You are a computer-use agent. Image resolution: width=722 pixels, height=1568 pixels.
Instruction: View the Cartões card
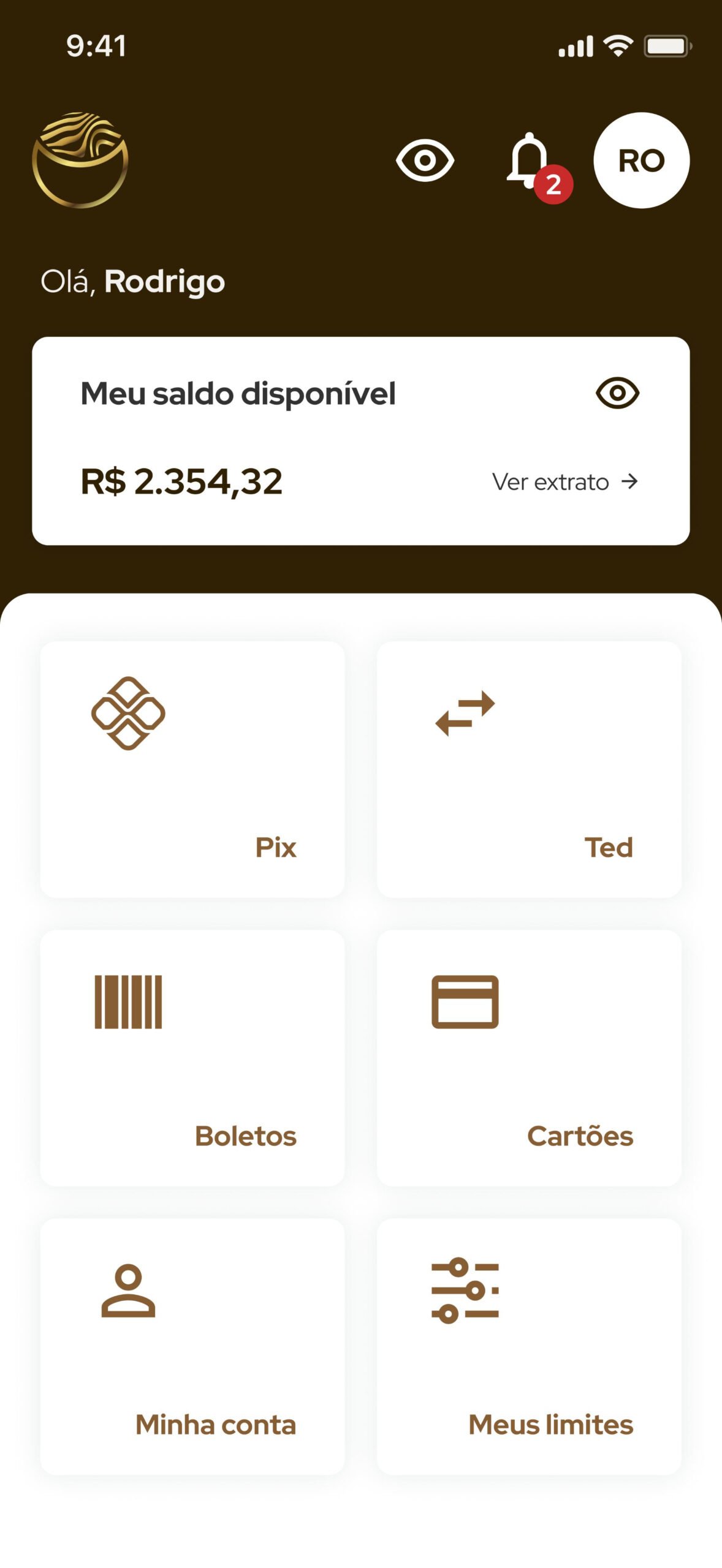(529, 1058)
